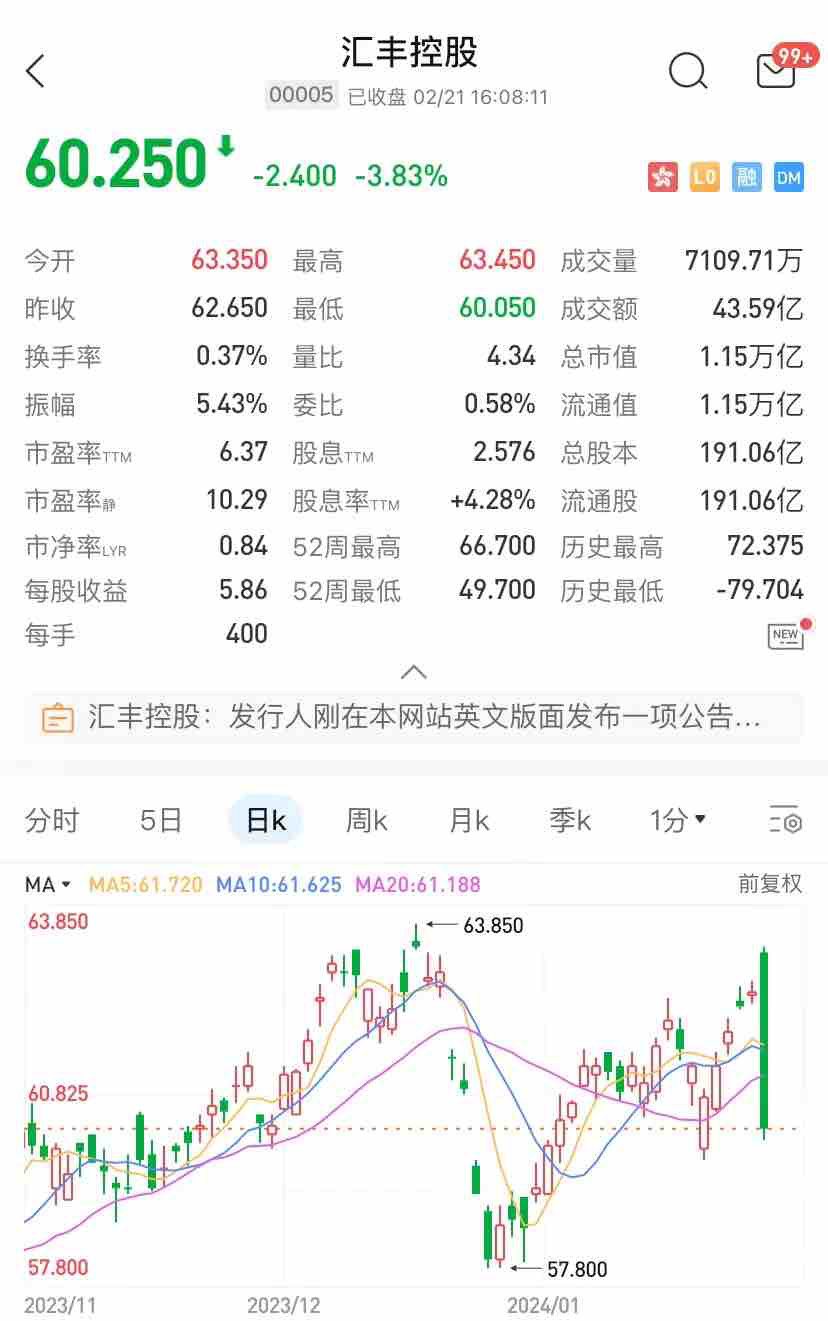Viewport: 828px width, 1321px height.
Task: Open the 1分 minute interval dropdown
Action: pyautogui.click(x=678, y=821)
